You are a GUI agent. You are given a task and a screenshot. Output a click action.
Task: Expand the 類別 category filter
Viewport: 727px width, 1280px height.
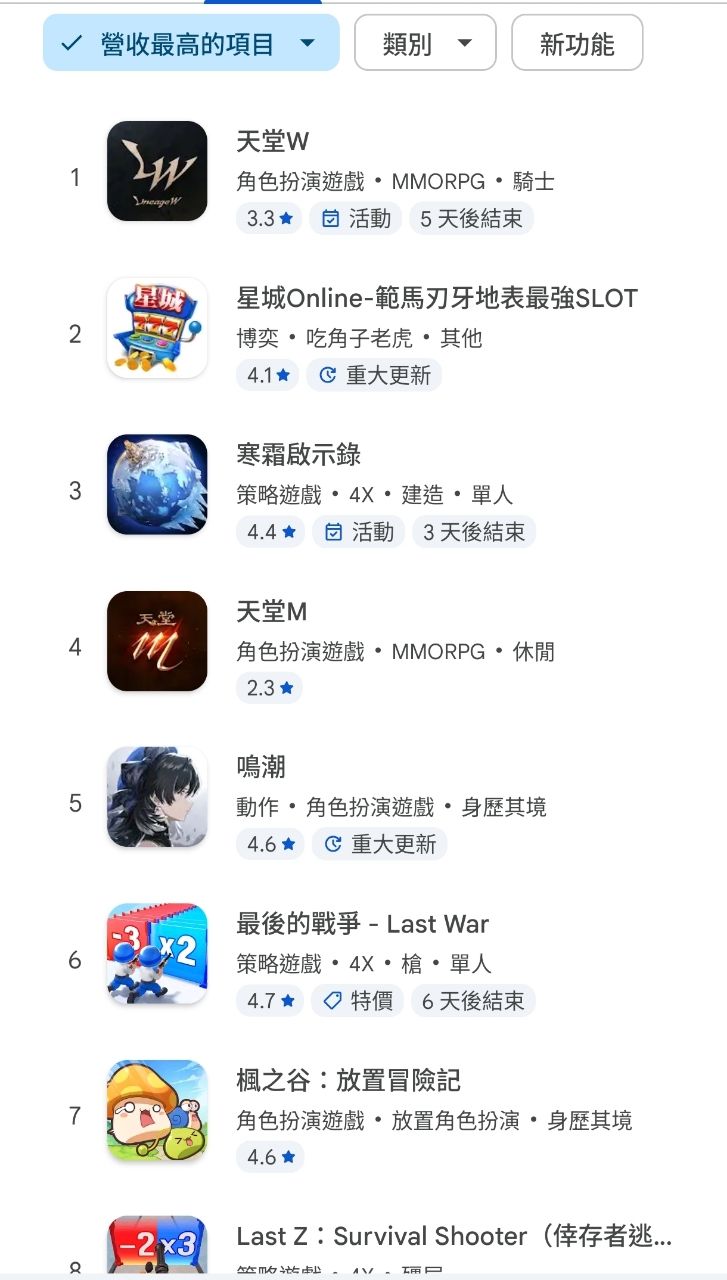(425, 44)
